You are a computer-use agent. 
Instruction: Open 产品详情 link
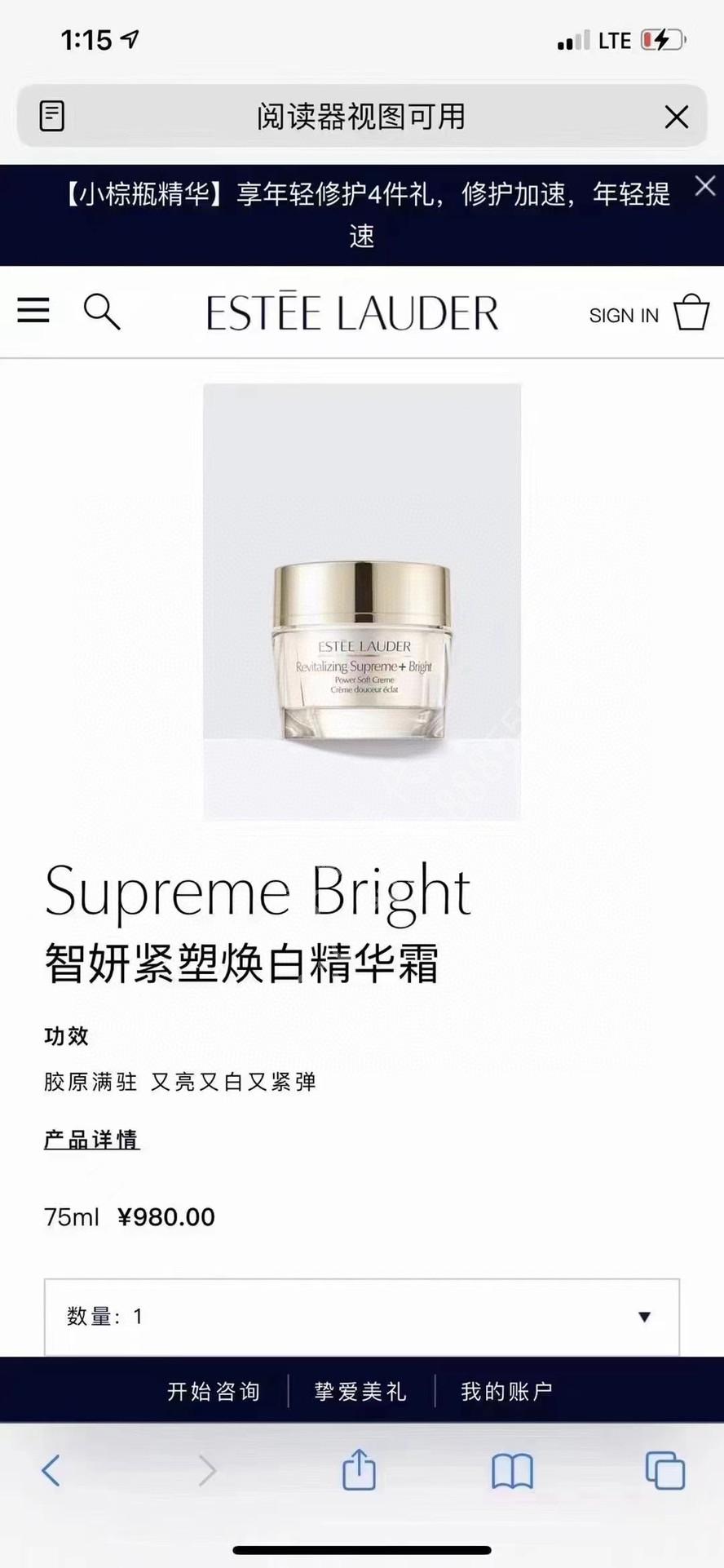click(91, 1140)
